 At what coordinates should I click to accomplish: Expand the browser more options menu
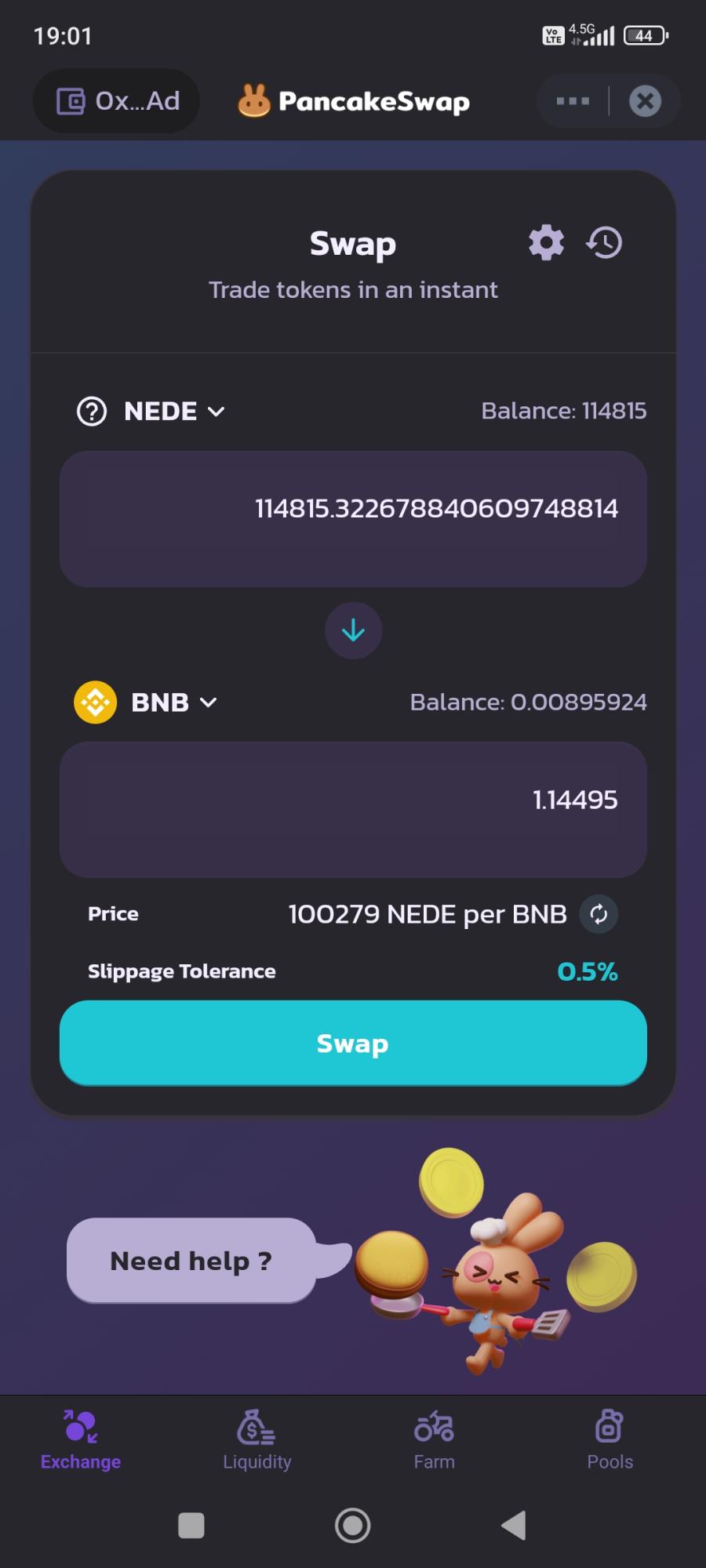[x=572, y=100]
